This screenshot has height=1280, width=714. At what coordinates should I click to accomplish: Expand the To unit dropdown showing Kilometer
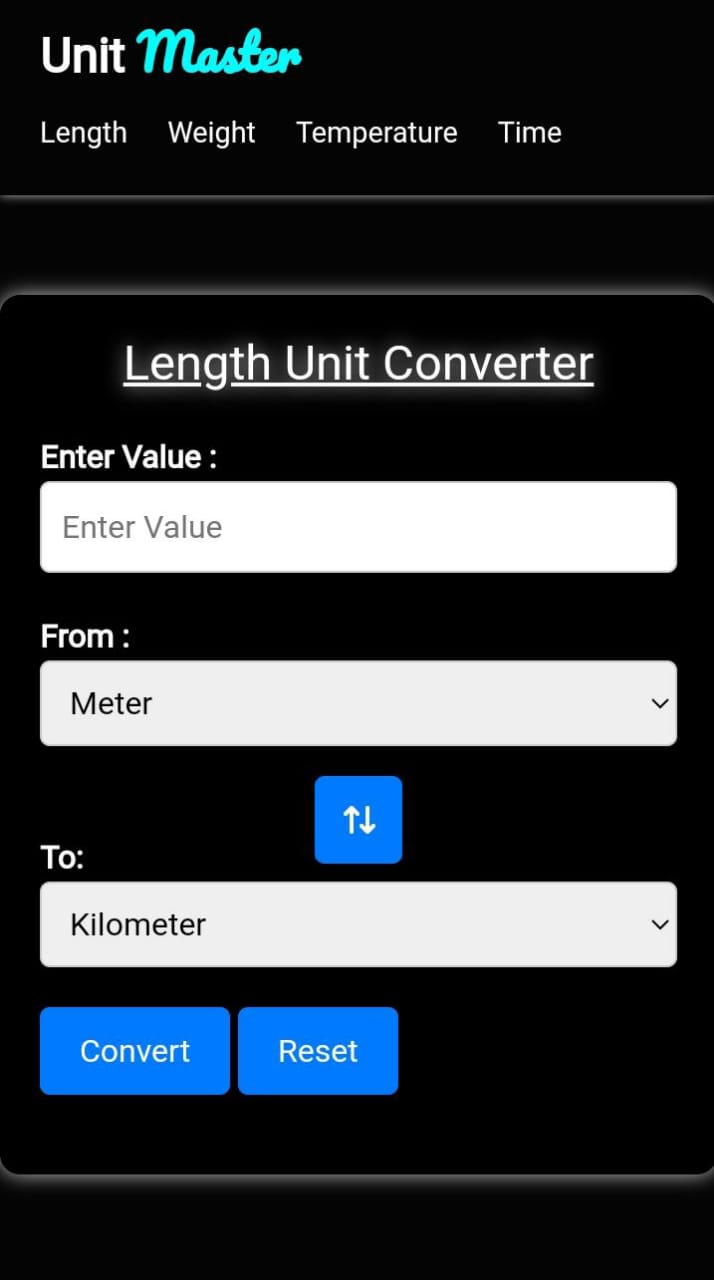click(x=358, y=924)
